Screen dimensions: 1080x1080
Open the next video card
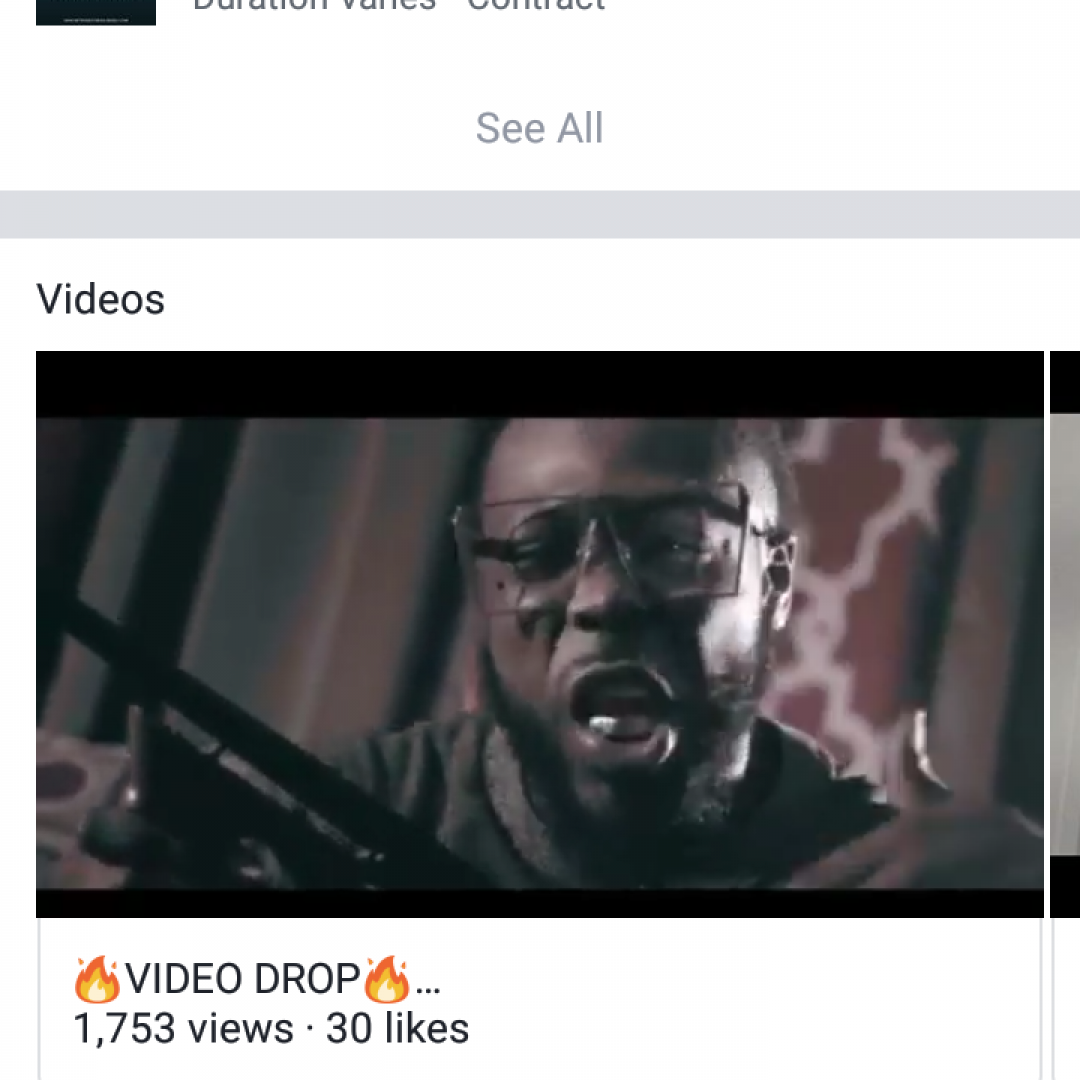tap(1065, 634)
